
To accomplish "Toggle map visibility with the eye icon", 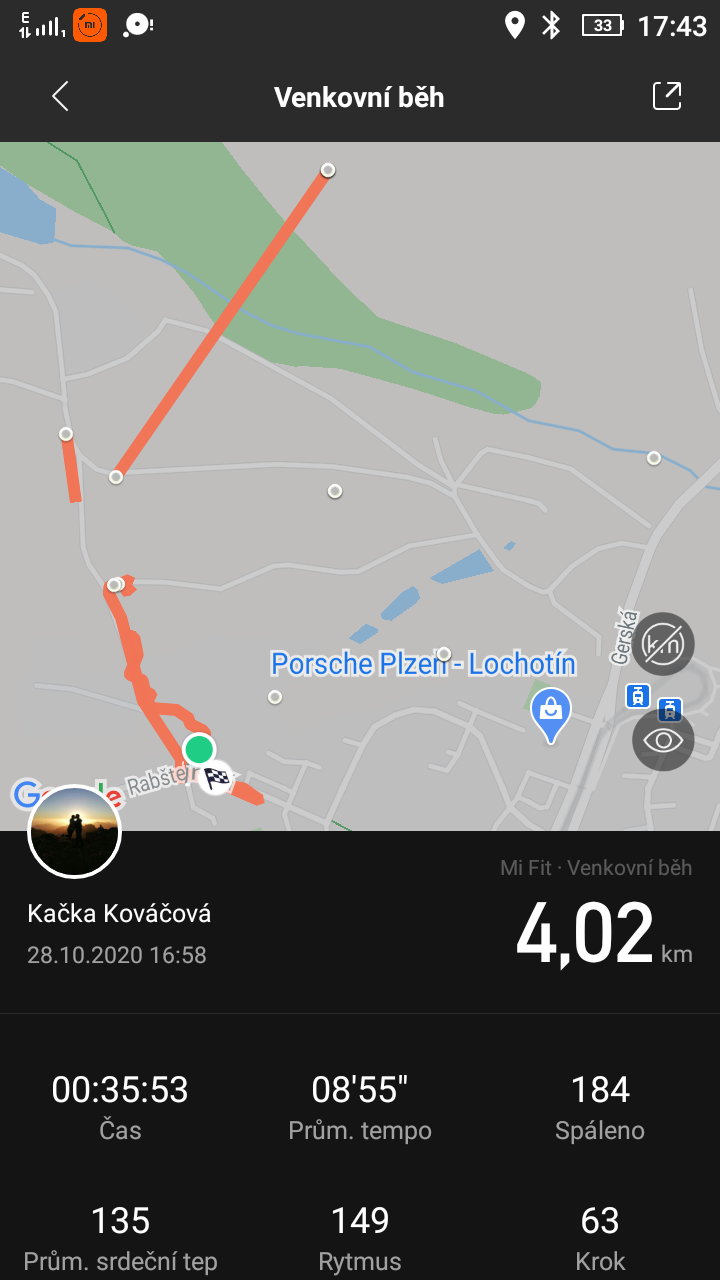I will coord(663,740).
